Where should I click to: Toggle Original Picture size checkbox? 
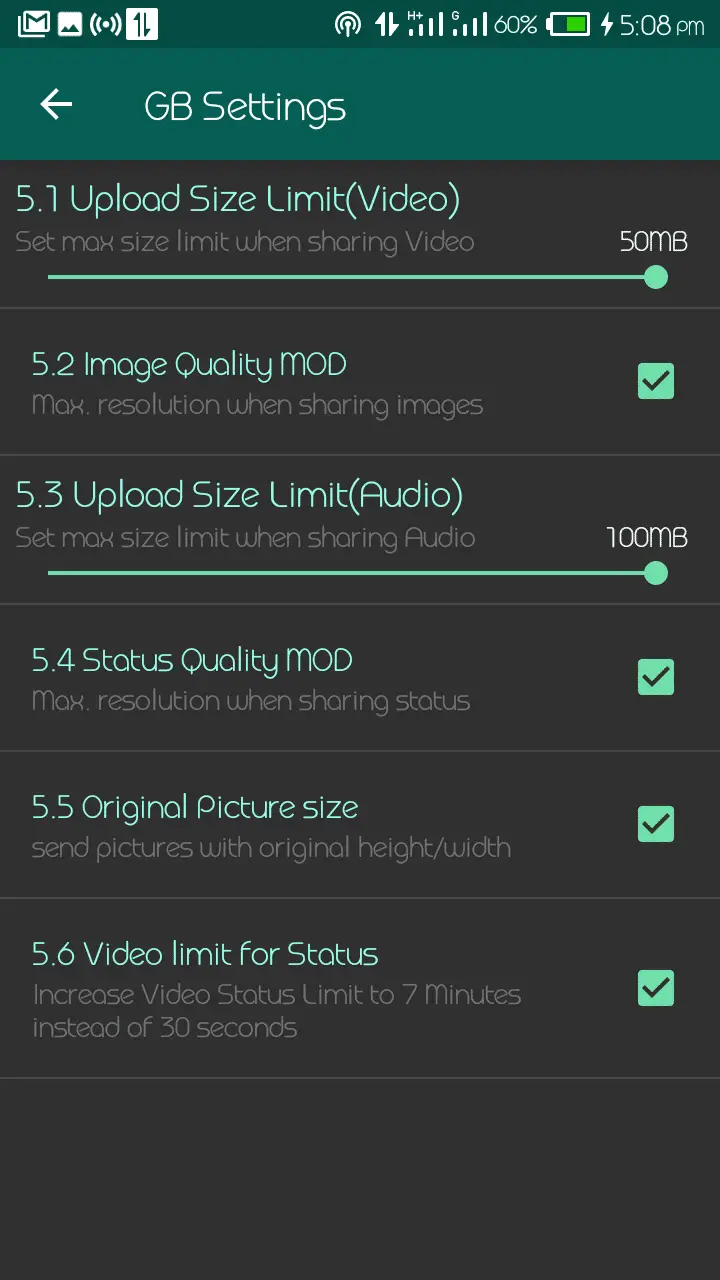(656, 824)
